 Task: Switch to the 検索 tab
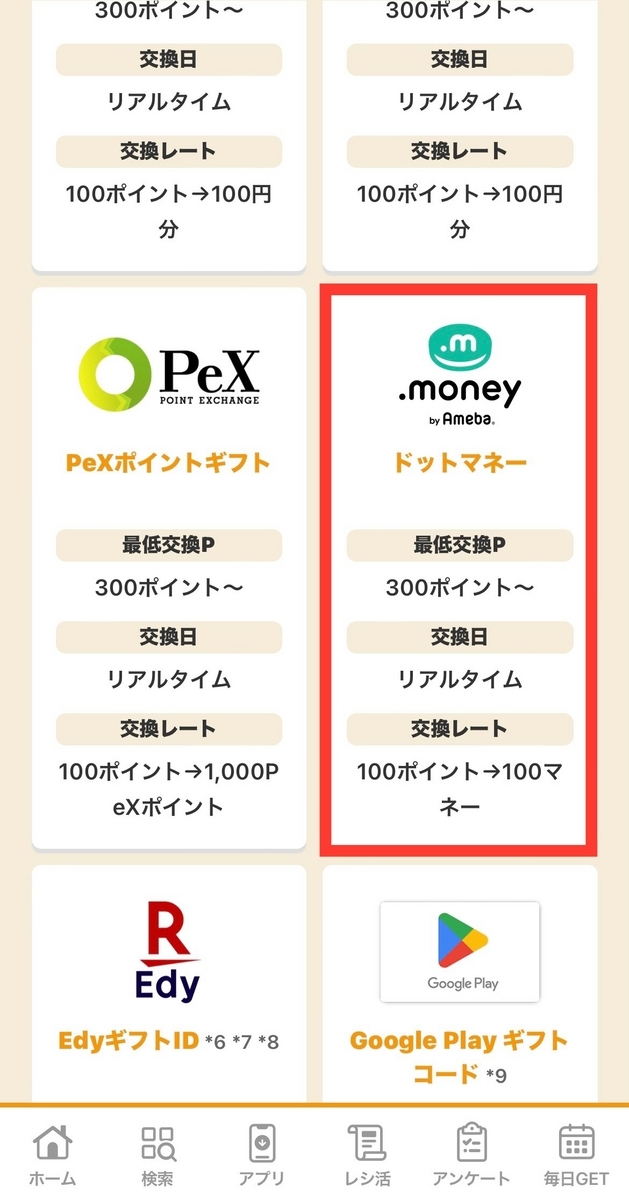(157, 1156)
